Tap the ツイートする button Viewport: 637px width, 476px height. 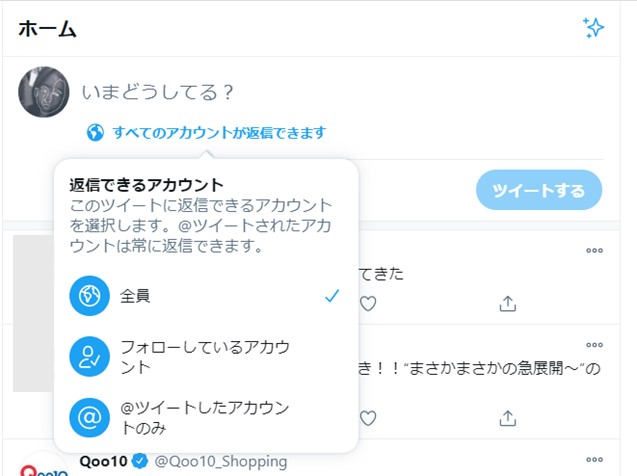pyautogui.click(x=539, y=190)
